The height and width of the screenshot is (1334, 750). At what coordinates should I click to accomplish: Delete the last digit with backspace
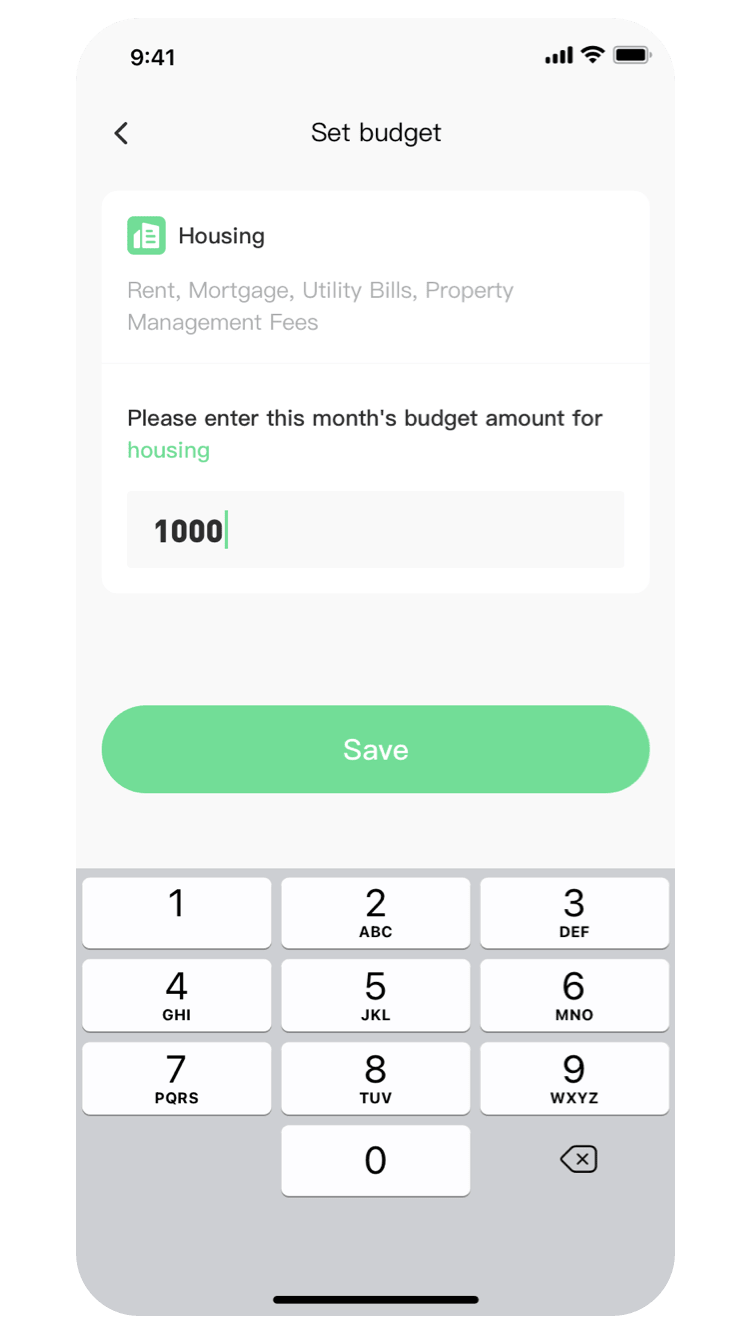pos(578,1160)
